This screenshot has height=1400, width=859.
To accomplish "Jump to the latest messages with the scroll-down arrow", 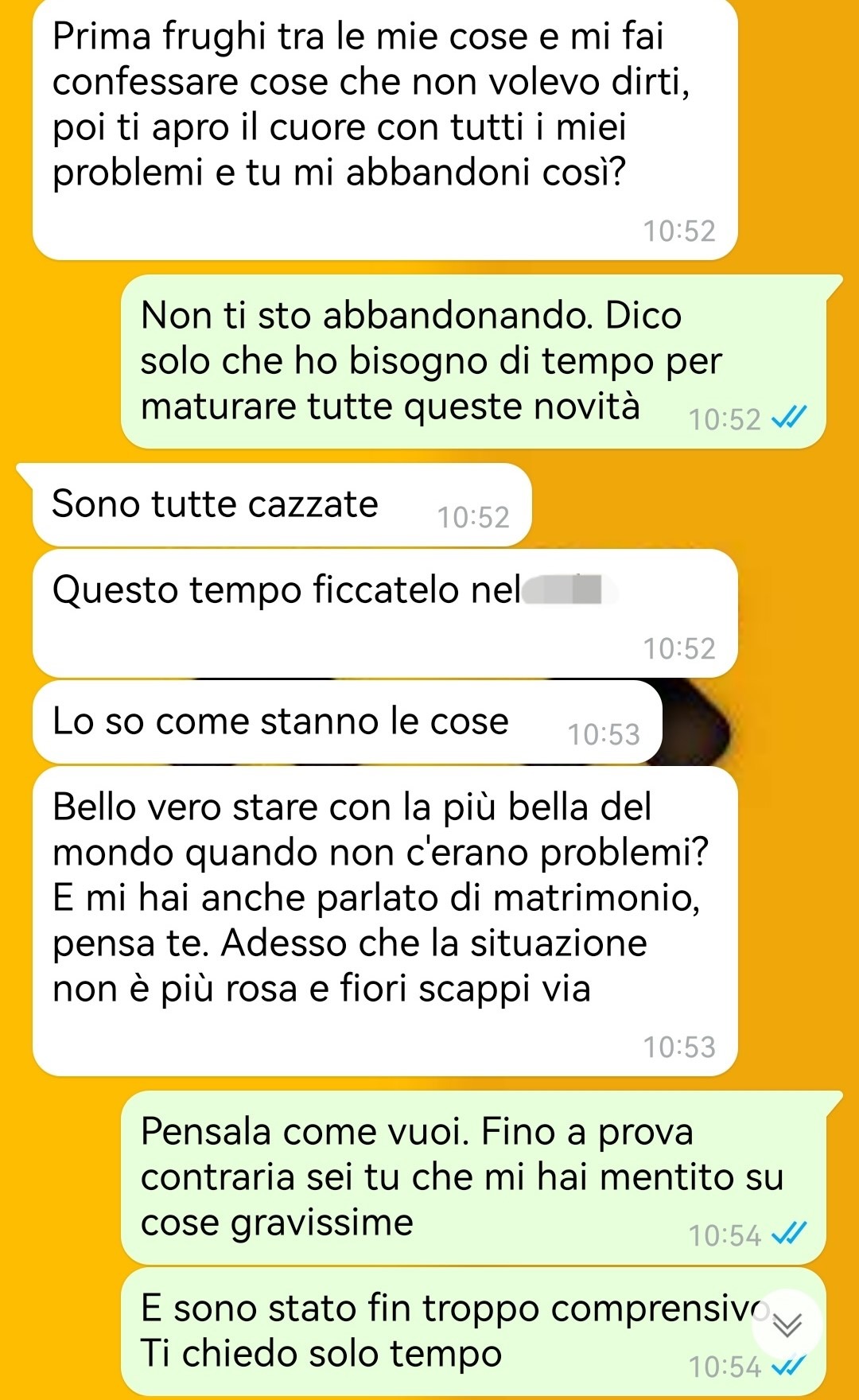I will point(787,1324).
